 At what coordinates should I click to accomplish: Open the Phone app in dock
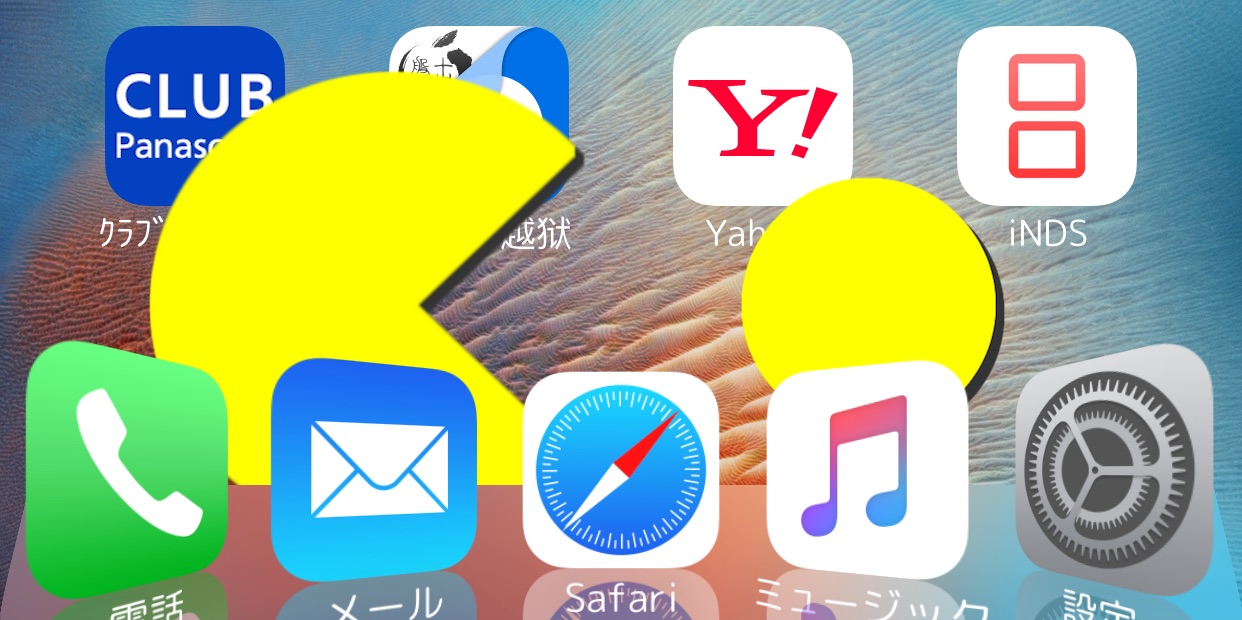(125, 470)
